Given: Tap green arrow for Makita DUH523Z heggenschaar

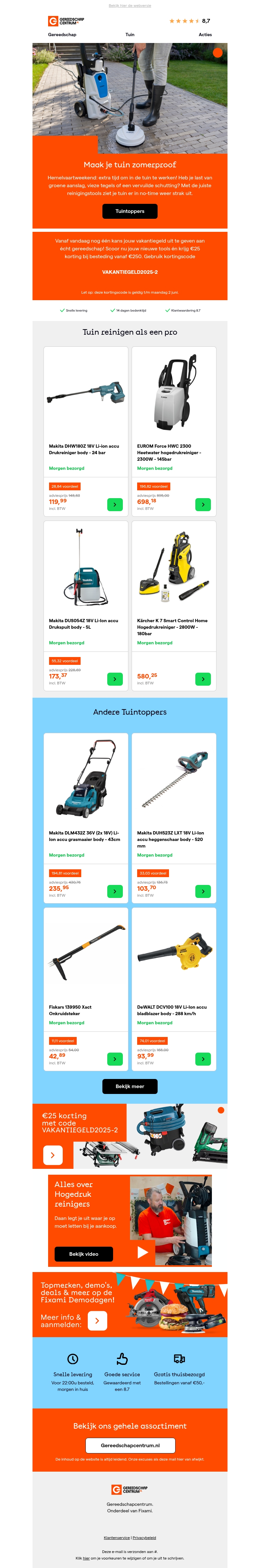Looking at the screenshot, I should coord(203,891).
